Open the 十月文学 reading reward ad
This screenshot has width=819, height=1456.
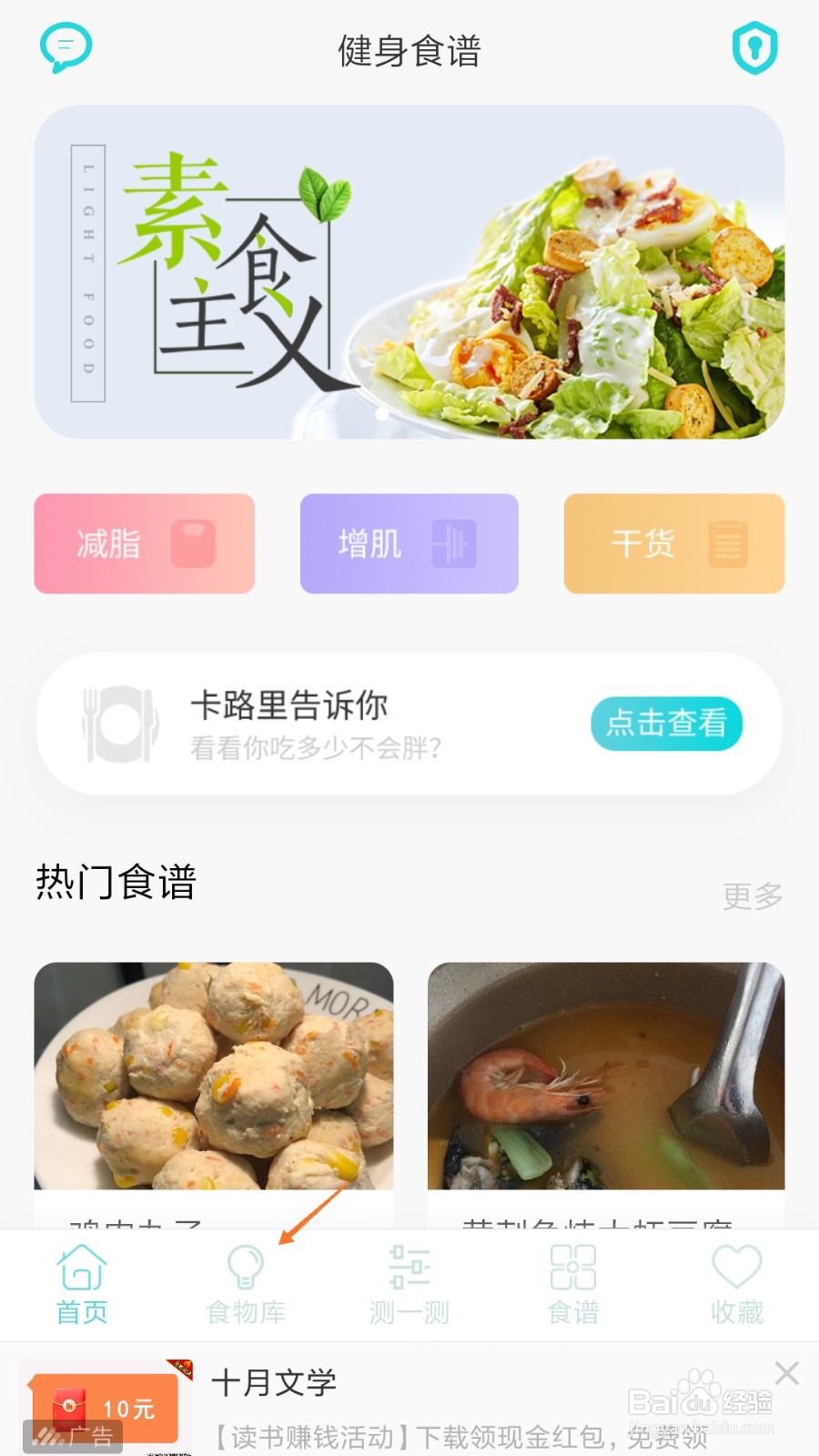275,1381
